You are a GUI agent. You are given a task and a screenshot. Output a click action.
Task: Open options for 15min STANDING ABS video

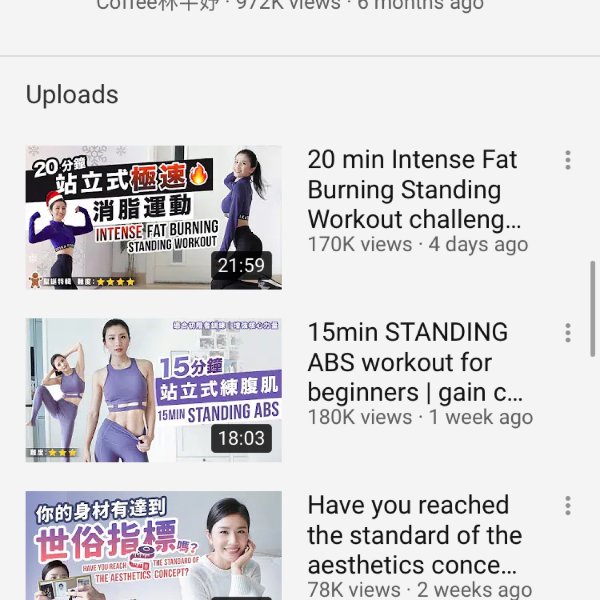click(567, 333)
